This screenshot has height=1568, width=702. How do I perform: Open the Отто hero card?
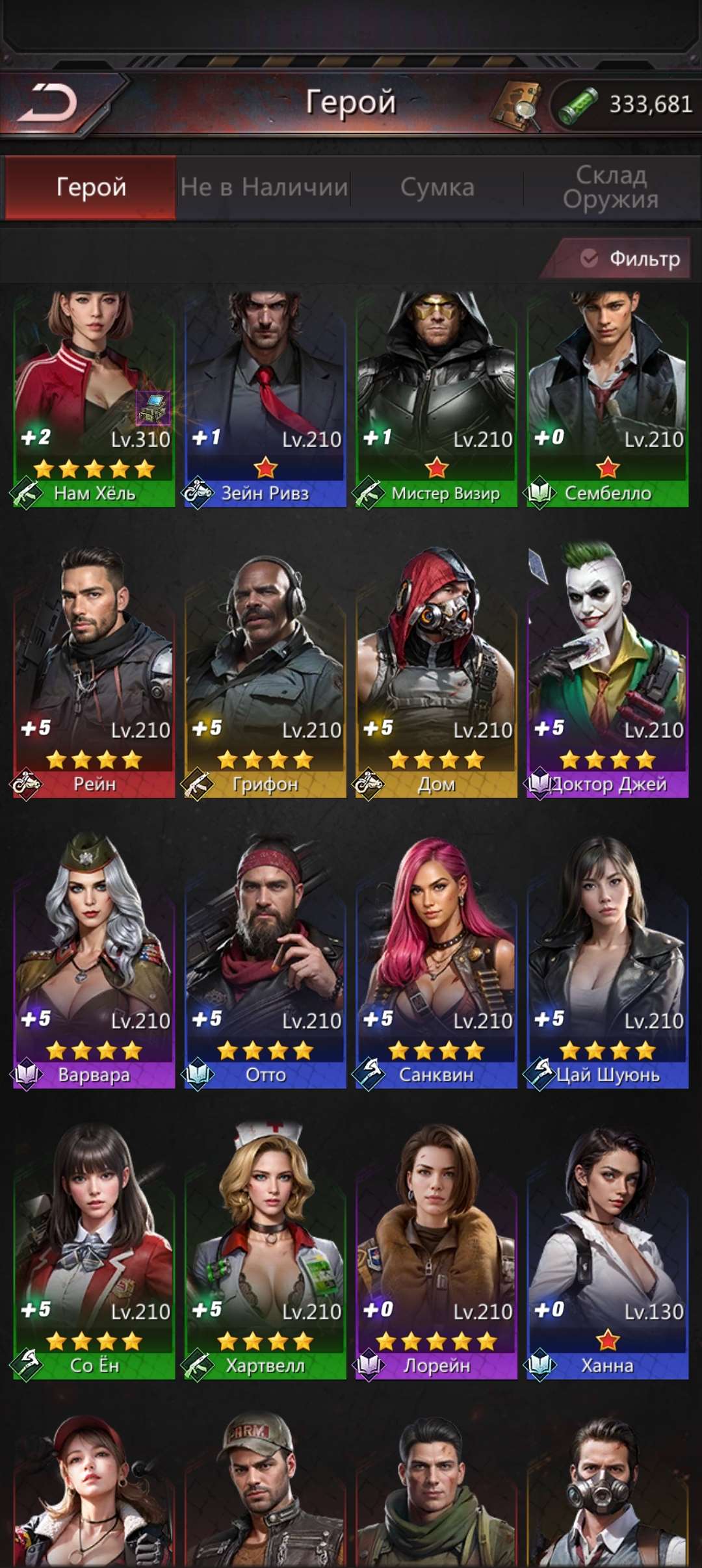[x=265, y=962]
